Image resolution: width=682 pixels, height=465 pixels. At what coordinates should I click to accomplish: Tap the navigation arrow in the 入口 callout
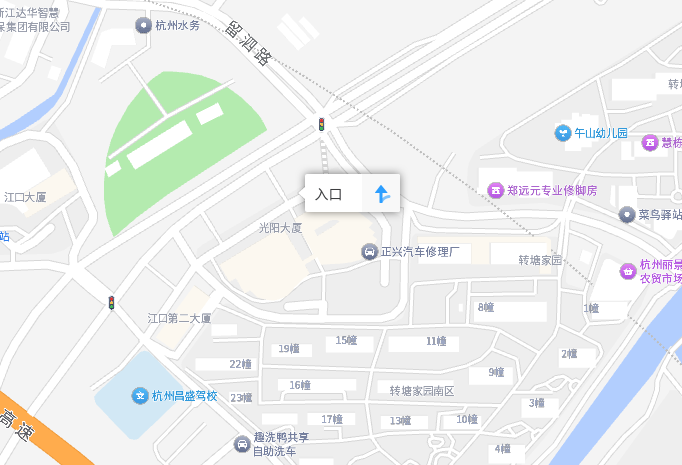[381, 194]
